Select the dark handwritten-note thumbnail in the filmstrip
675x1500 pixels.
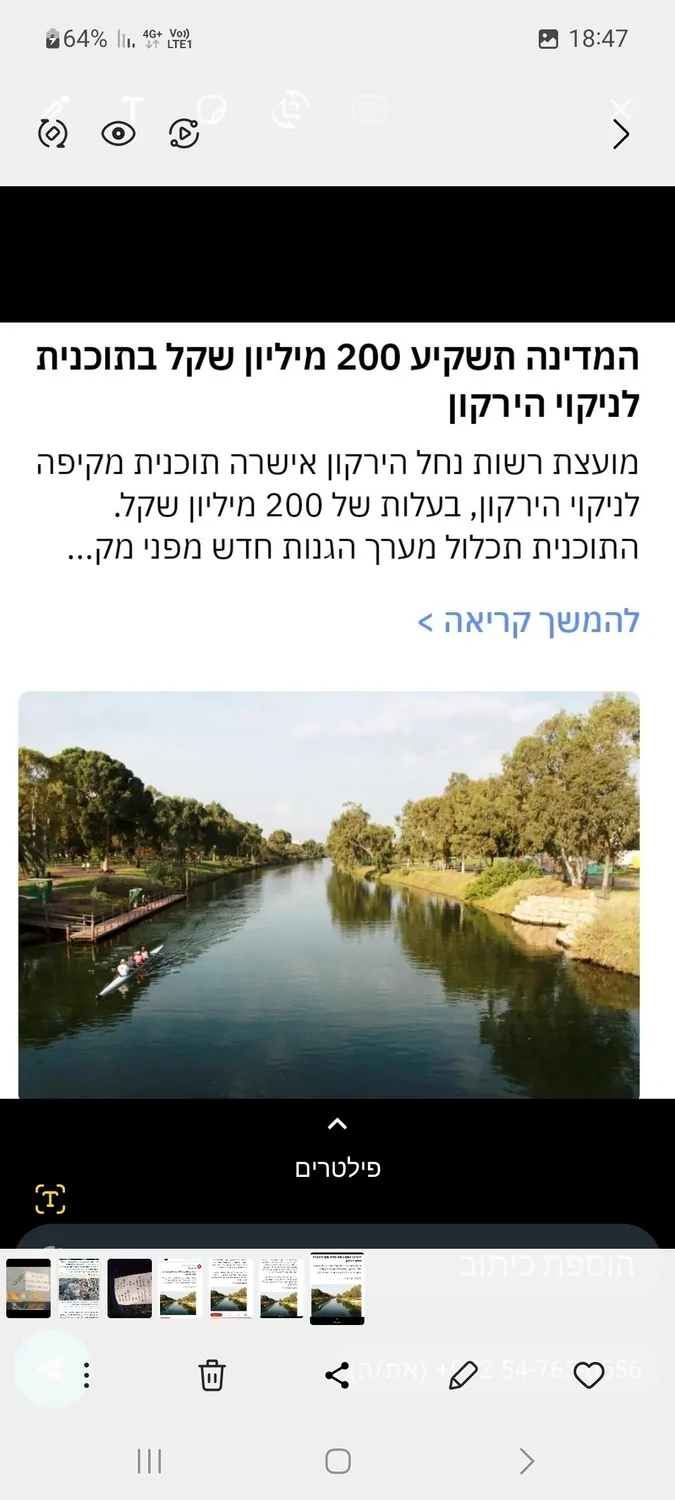(x=130, y=1288)
